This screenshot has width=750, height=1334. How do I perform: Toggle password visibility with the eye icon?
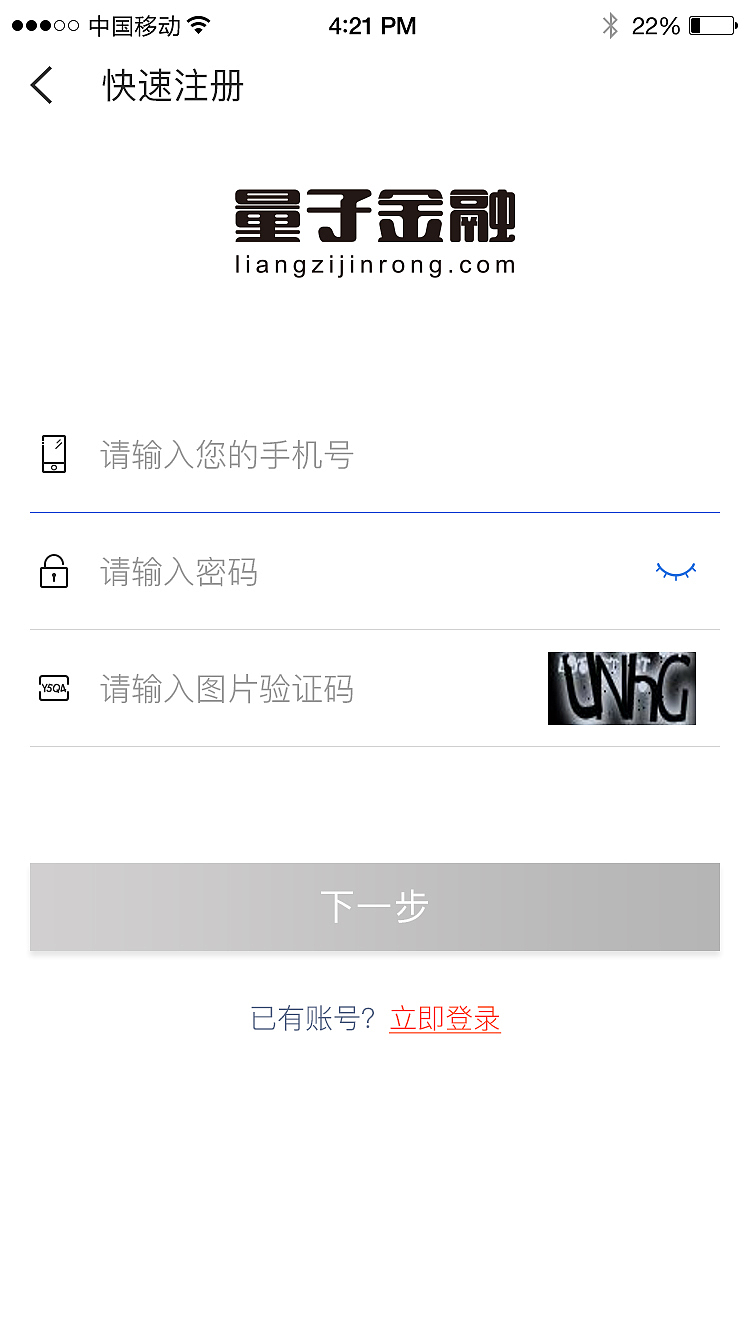pos(674,571)
